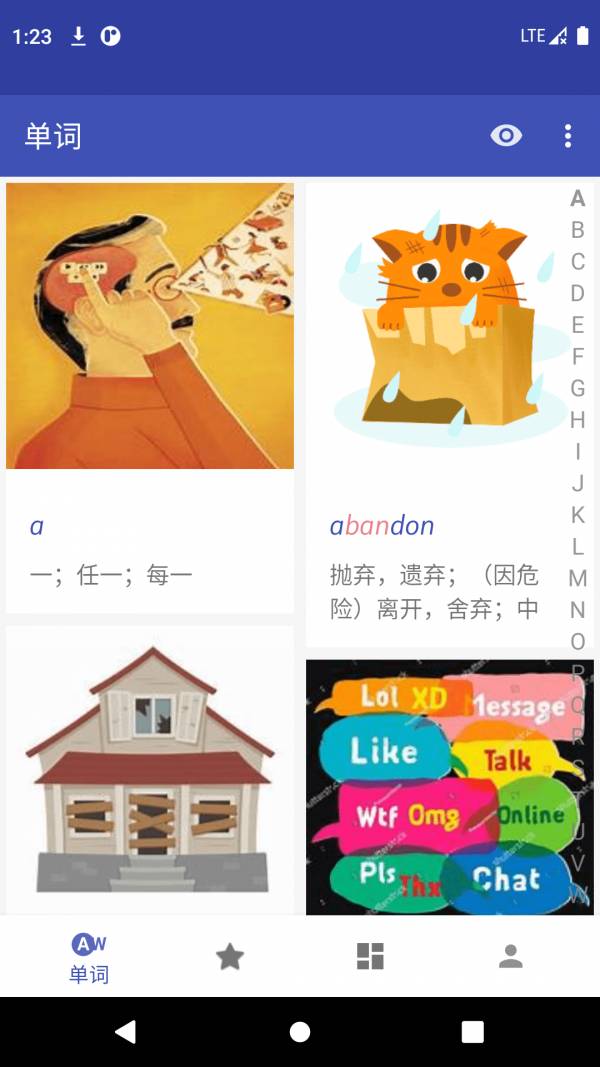Jump to letter G in the index
This screenshot has height=1067, width=600.
pyautogui.click(x=577, y=388)
